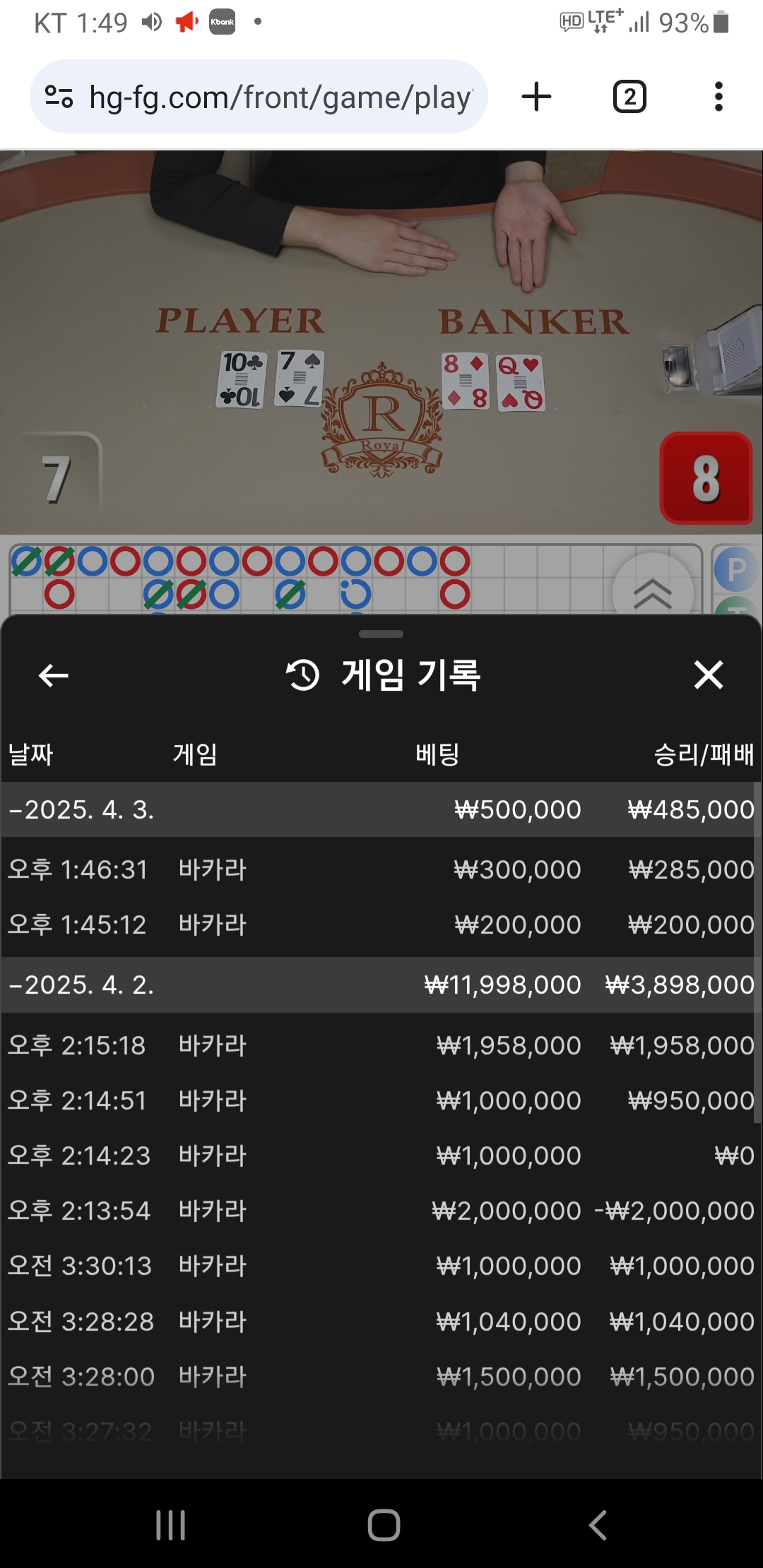763x1568 pixels.
Task: Open the browser overflow menu
Action: [x=718, y=97]
